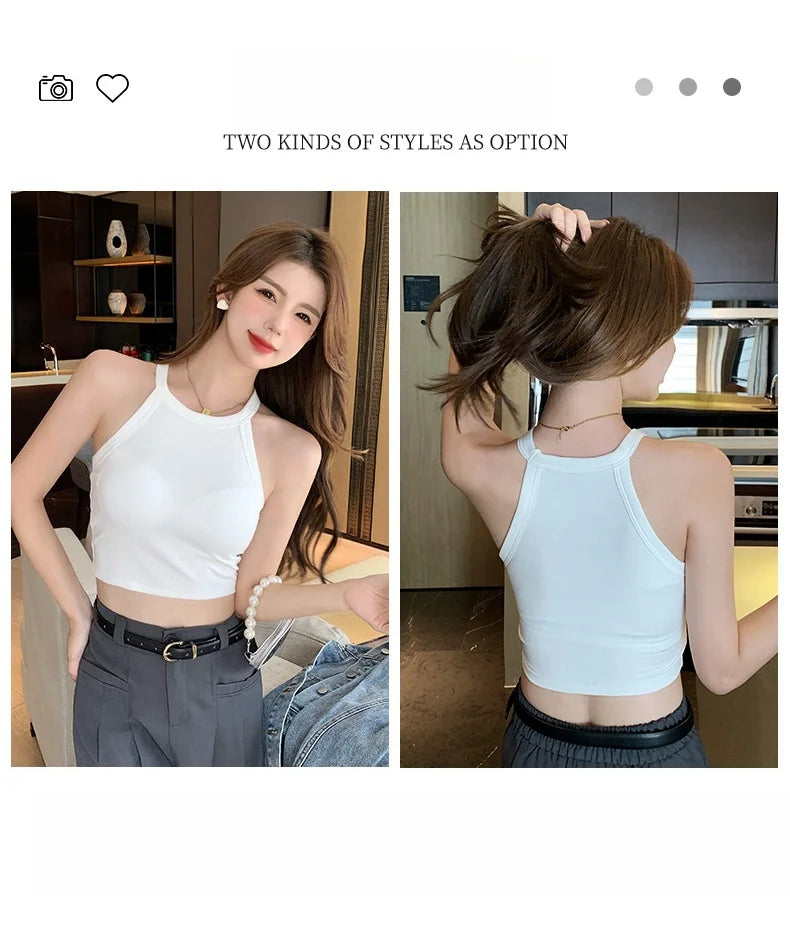Click the TWO KINDS OF STYLES heading
The image size is (790, 929).
point(395,142)
